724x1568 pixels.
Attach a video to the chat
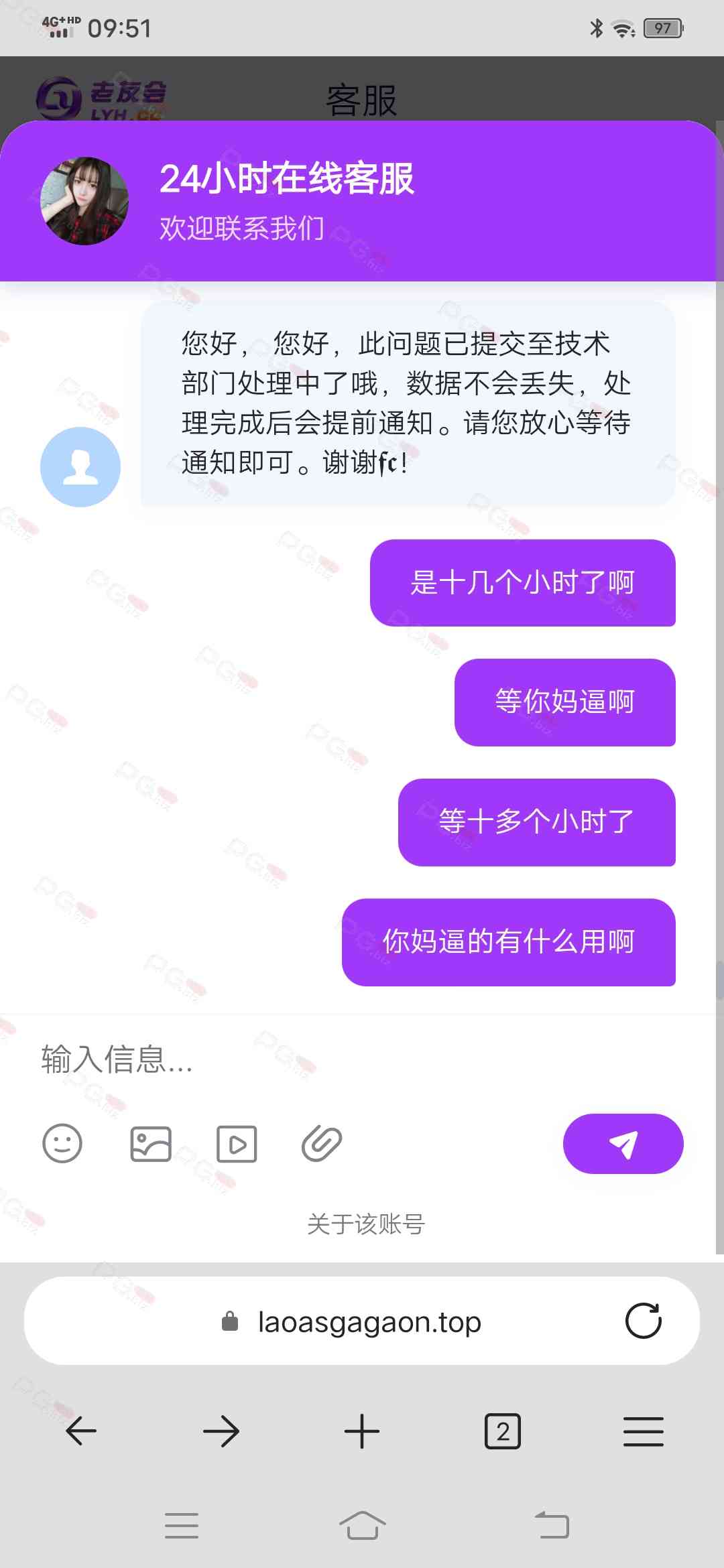point(237,1143)
